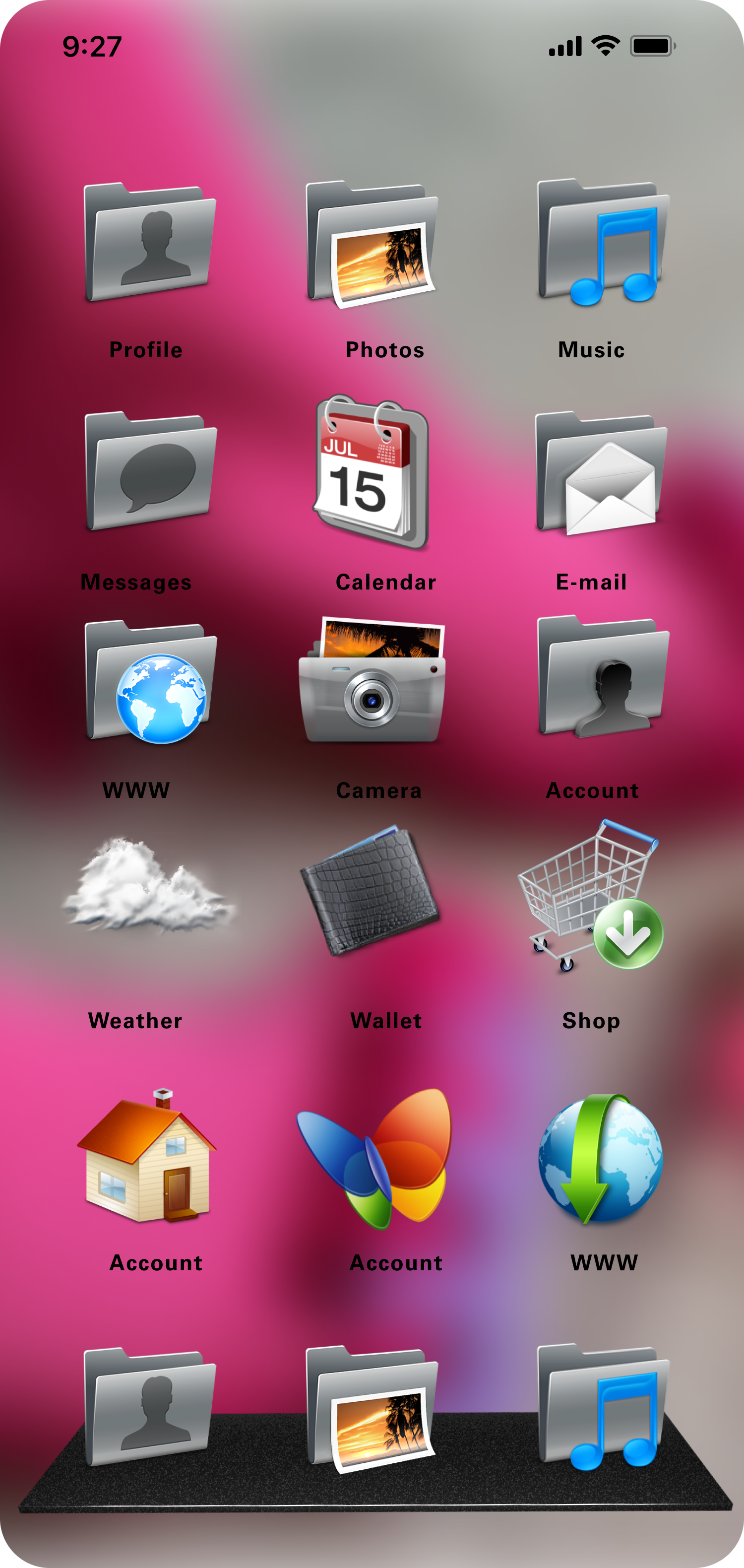Open the app labeled Photos
The height and width of the screenshot is (1568, 744).
[371, 244]
